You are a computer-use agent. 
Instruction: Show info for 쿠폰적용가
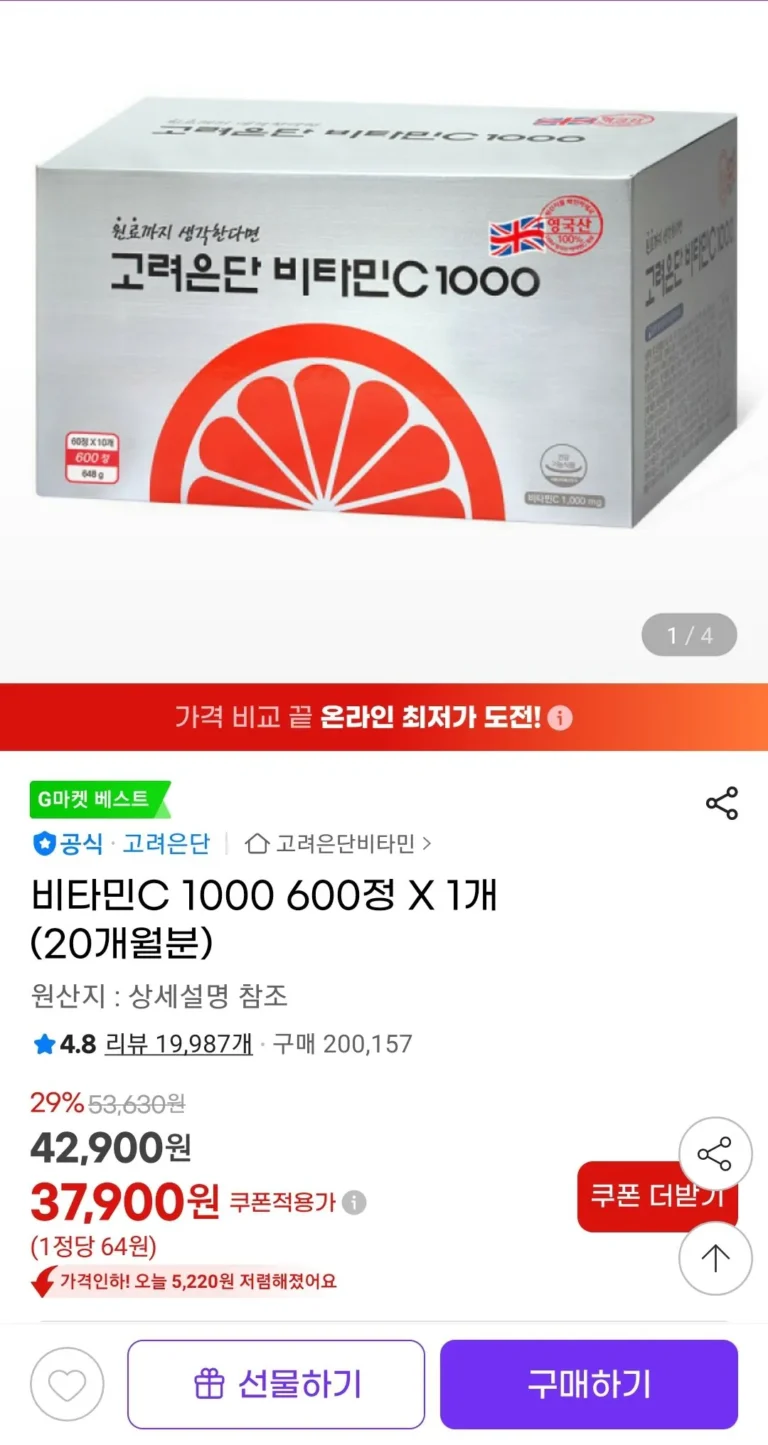[354, 1202]
